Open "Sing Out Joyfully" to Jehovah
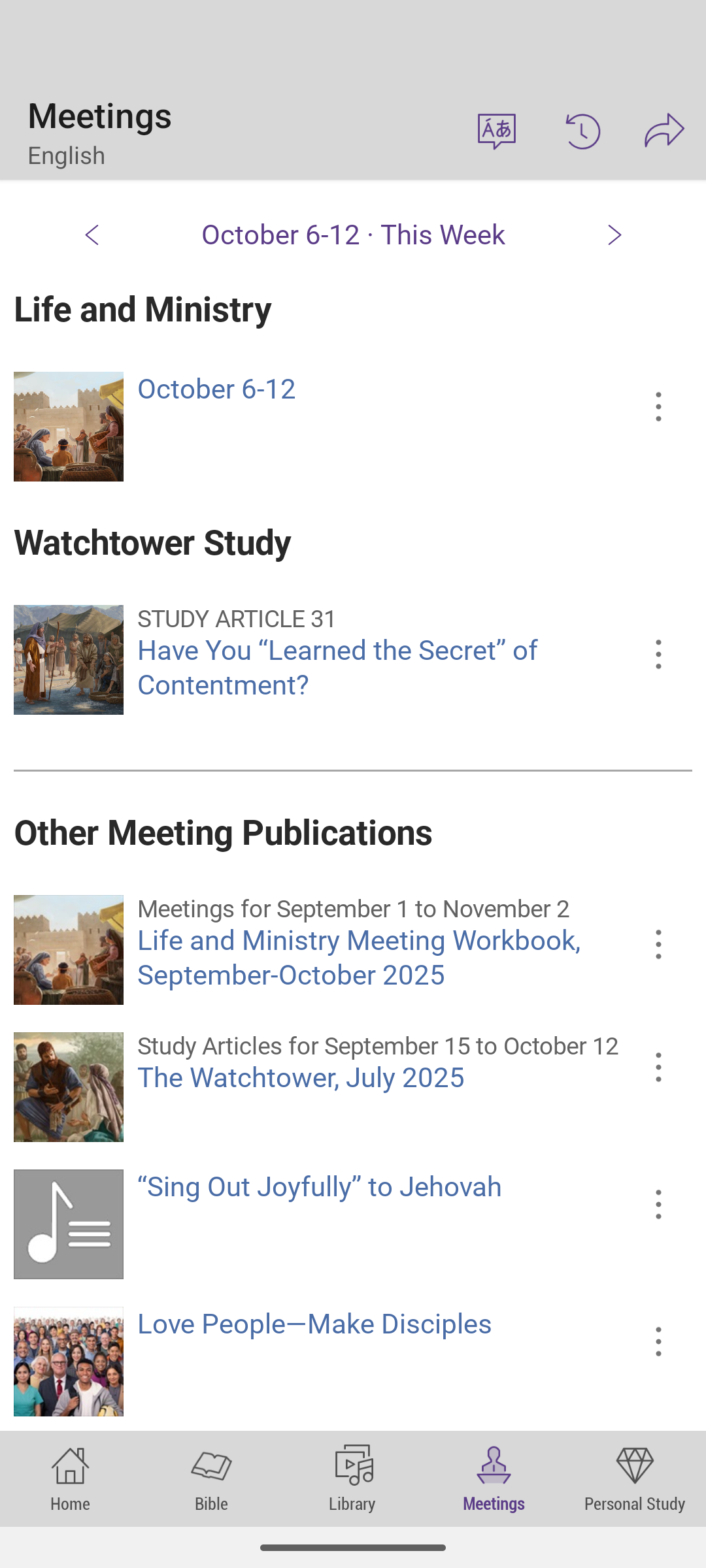Screen dimensions: 706x1568 click(x=319, y=1187)
